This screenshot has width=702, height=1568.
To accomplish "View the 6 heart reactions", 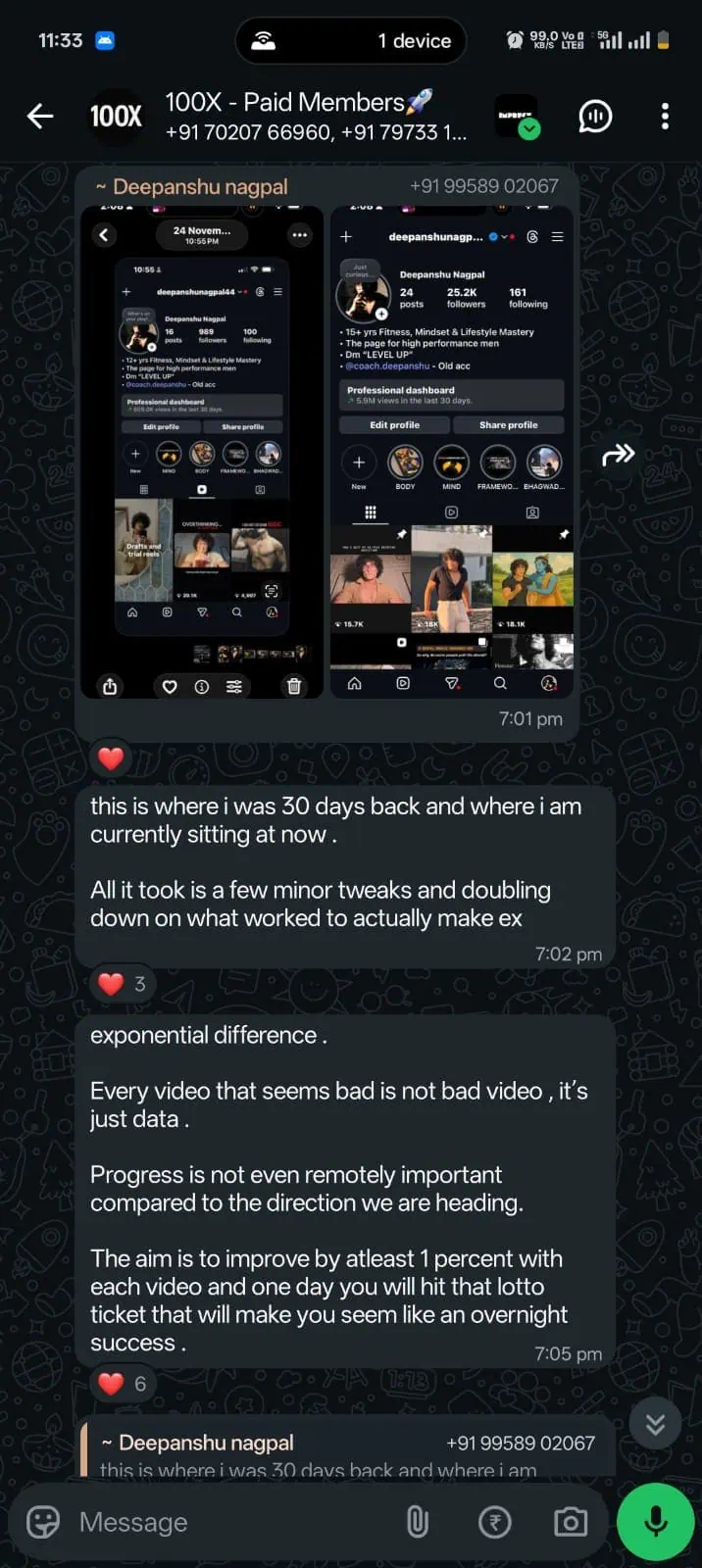I will (122, 1384).
